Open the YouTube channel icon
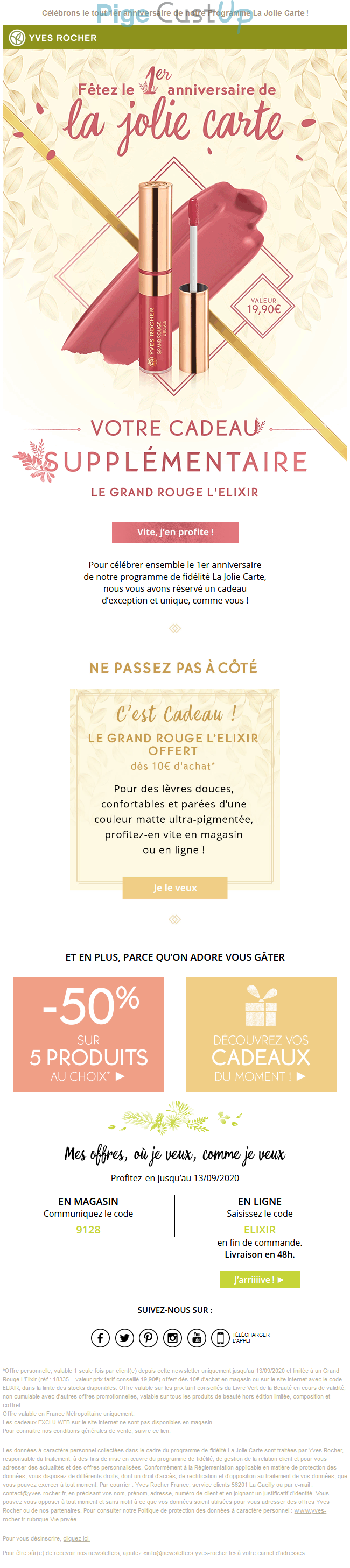Screen dimensions: 350x1568 (197, 1338)
